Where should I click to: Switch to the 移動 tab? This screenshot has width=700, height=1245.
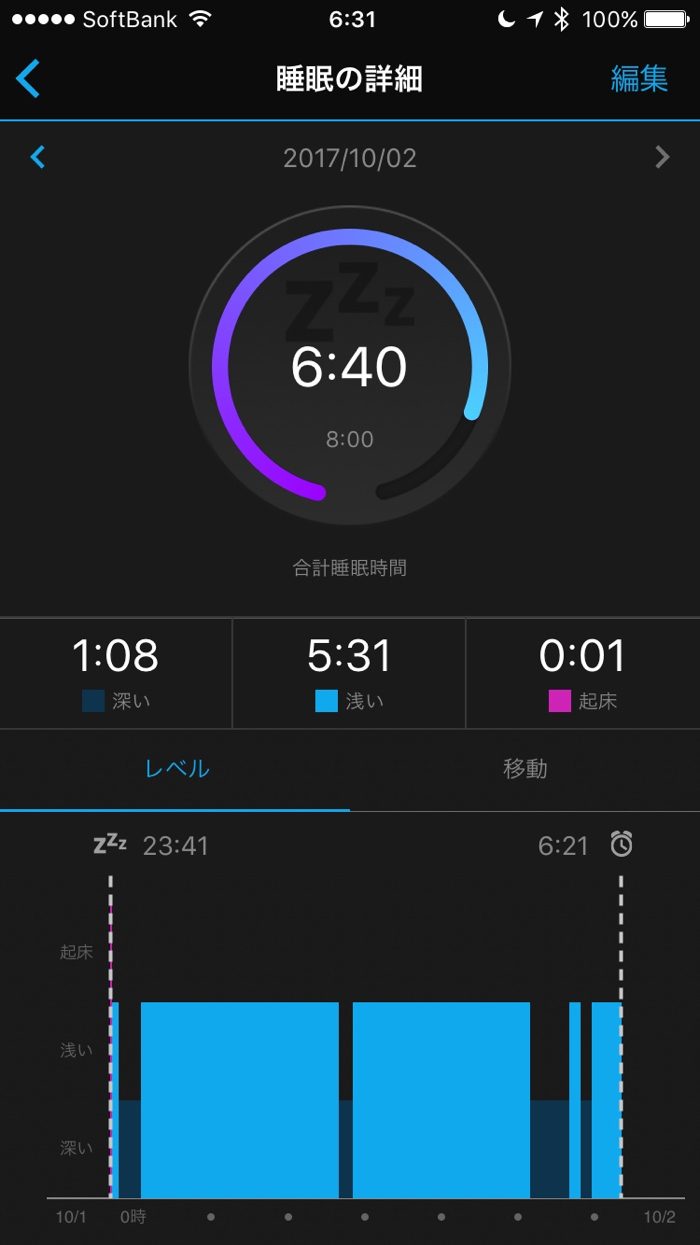pyautogui.click(x=525, y=769)
